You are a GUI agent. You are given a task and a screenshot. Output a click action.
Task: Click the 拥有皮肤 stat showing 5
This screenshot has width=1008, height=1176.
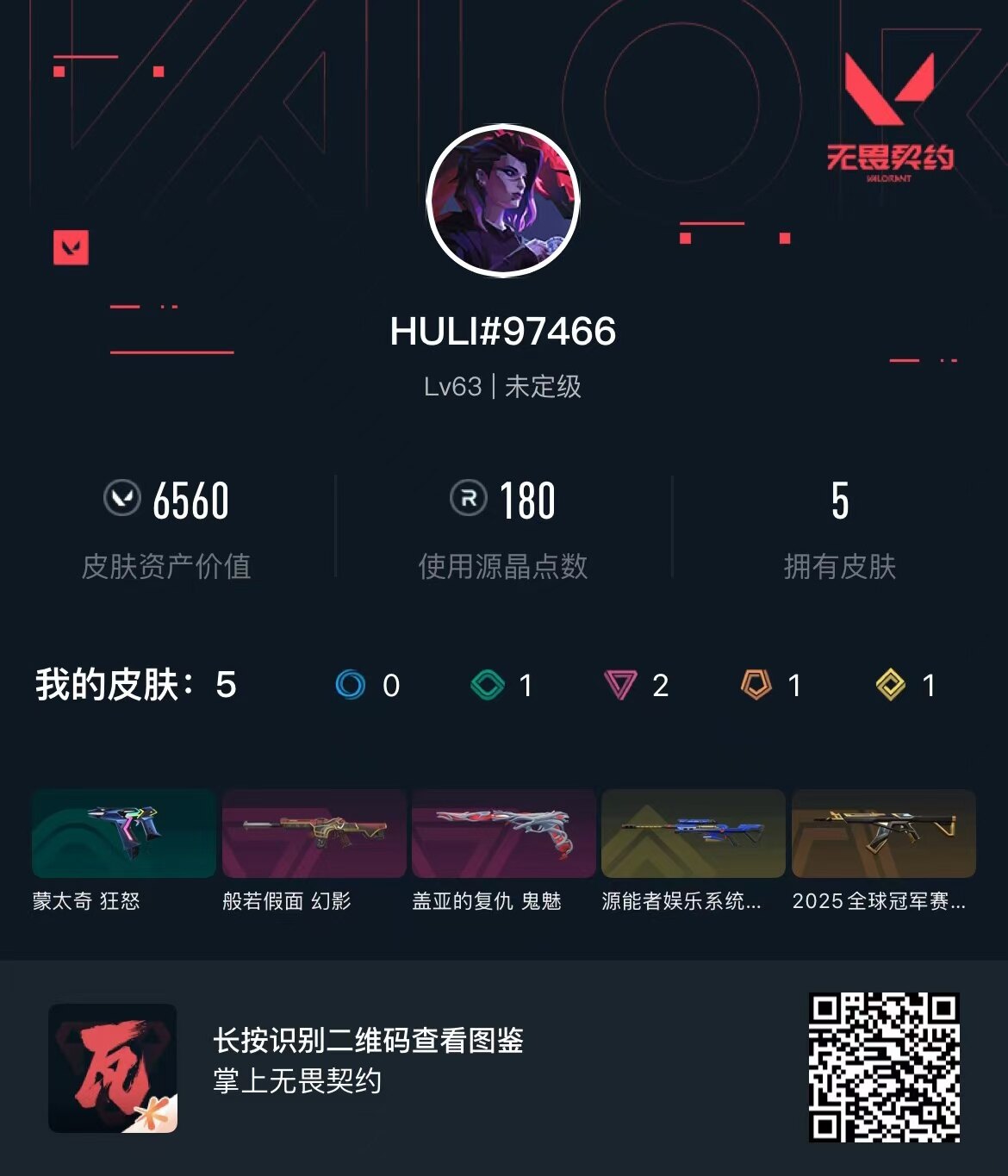[x=840, y=526]
